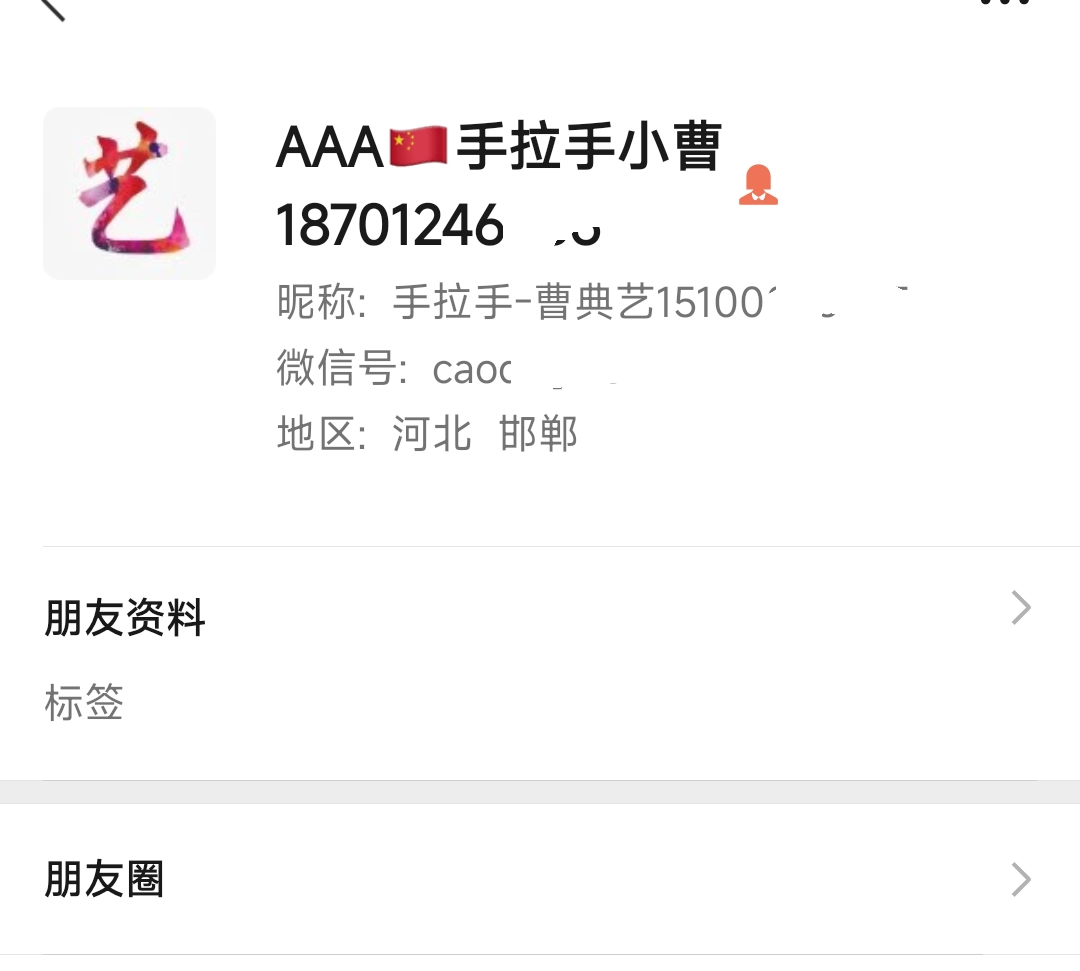Open the three-dot more options menu
1080x971 pixels.
pyautogui.click(x=1004, y=3)
